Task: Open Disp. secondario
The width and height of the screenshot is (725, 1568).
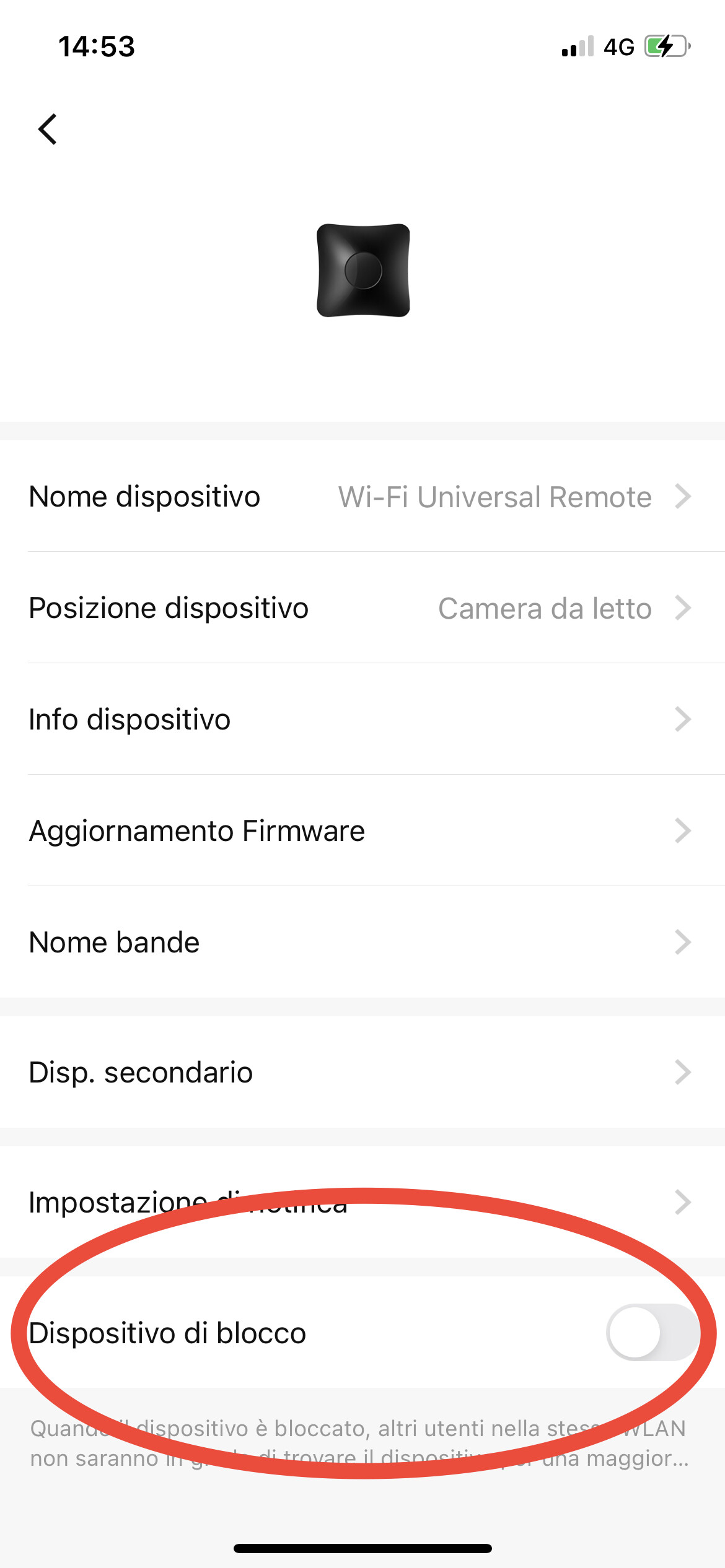Action: [x=362, y=1073]
